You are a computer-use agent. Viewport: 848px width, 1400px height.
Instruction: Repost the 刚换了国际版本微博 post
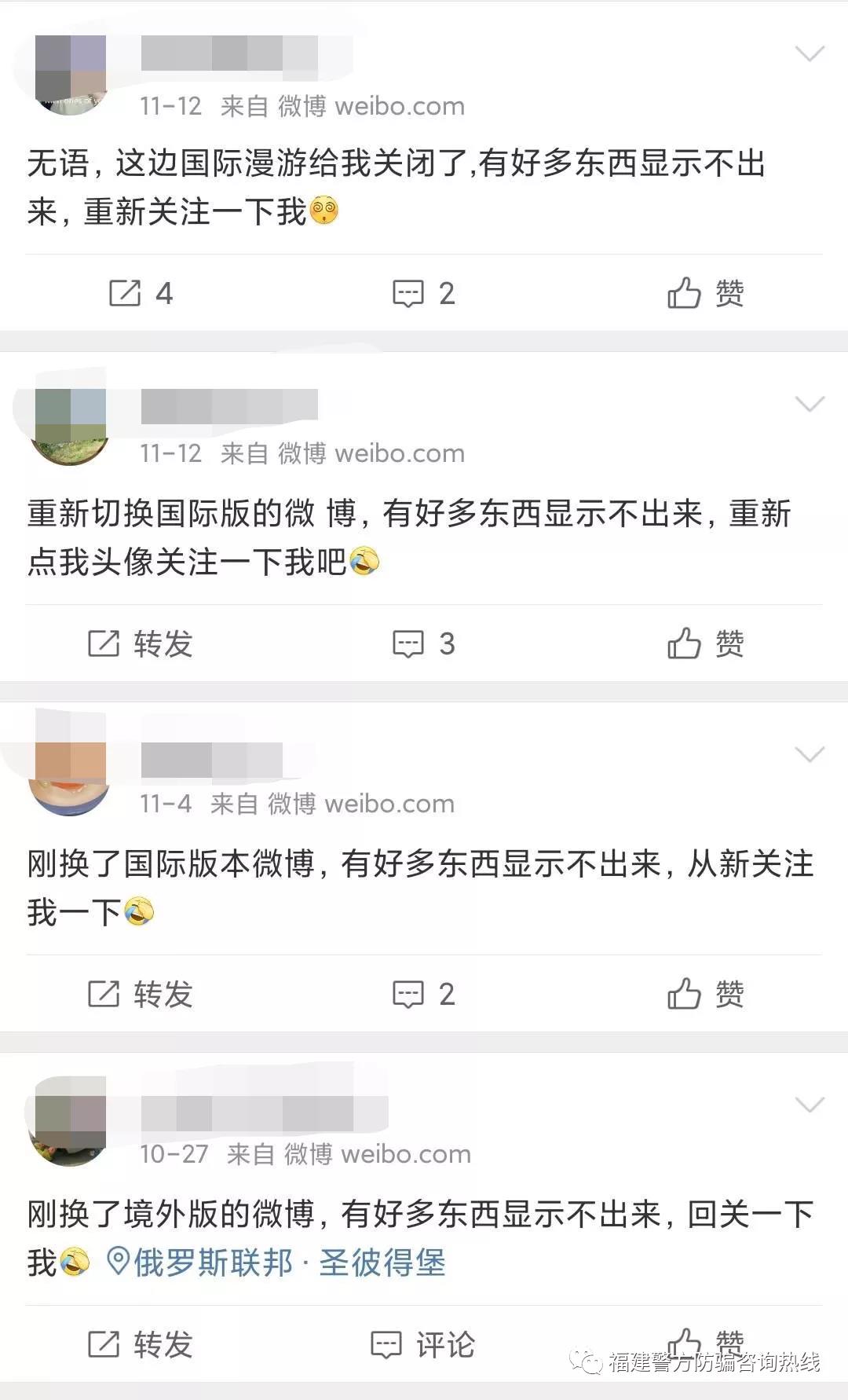coord(141,995)
